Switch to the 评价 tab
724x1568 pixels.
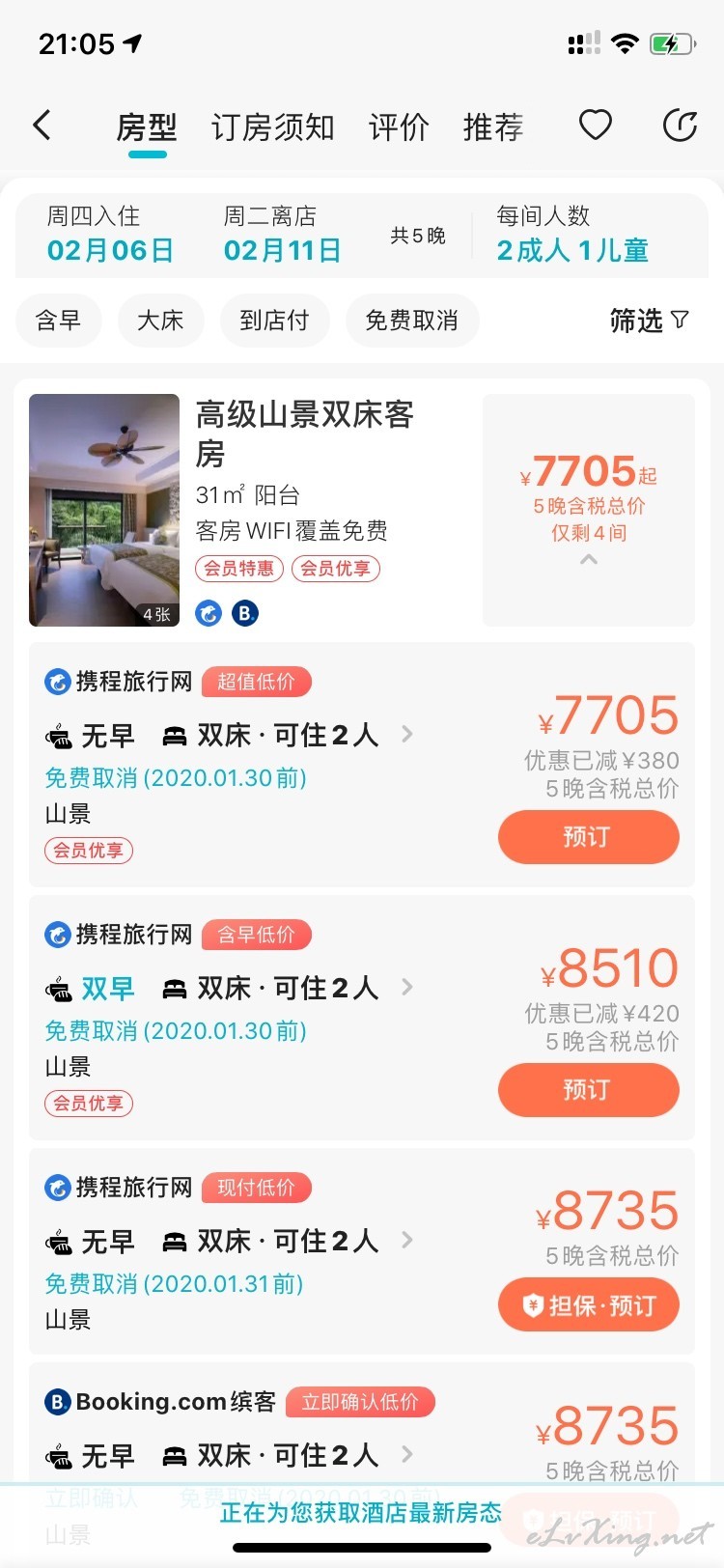click(399, 126)
